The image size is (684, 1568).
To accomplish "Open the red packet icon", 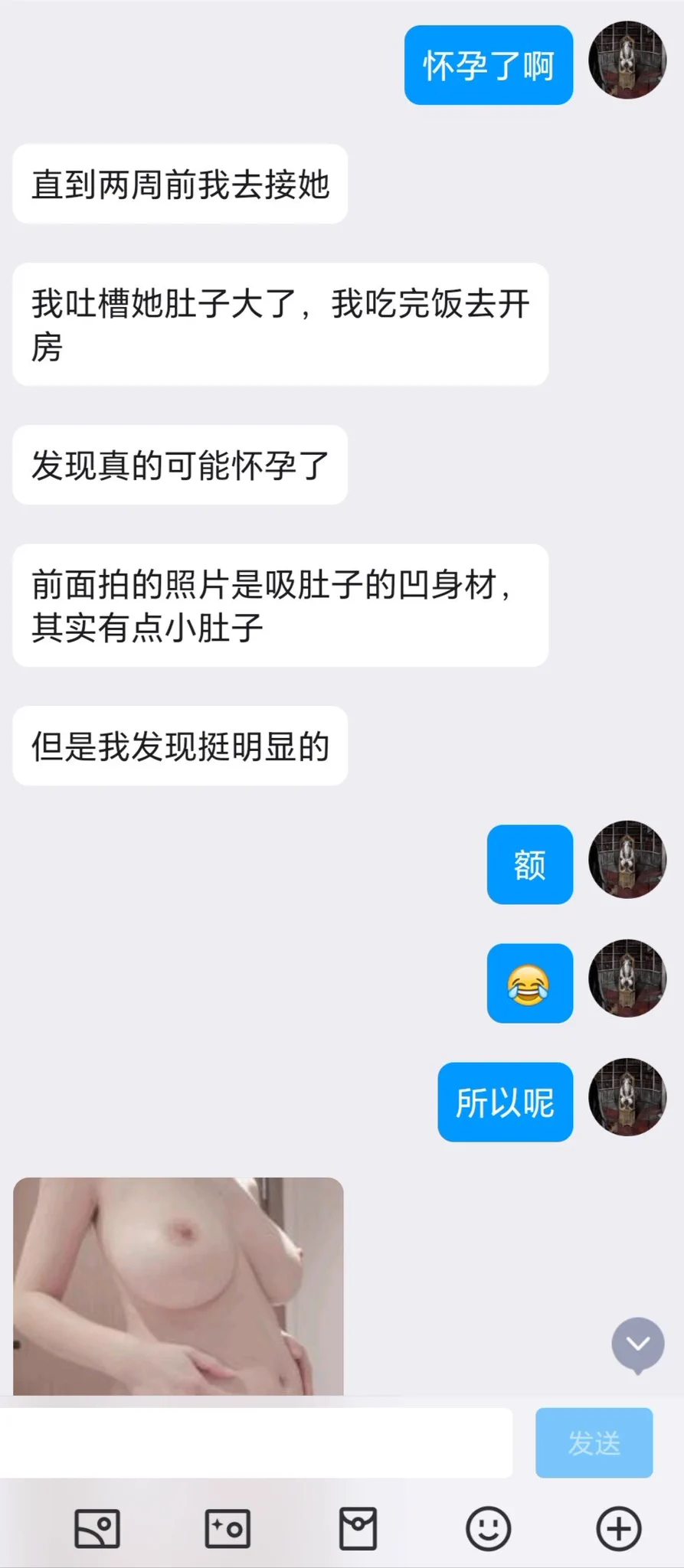I will (358, 1529).
